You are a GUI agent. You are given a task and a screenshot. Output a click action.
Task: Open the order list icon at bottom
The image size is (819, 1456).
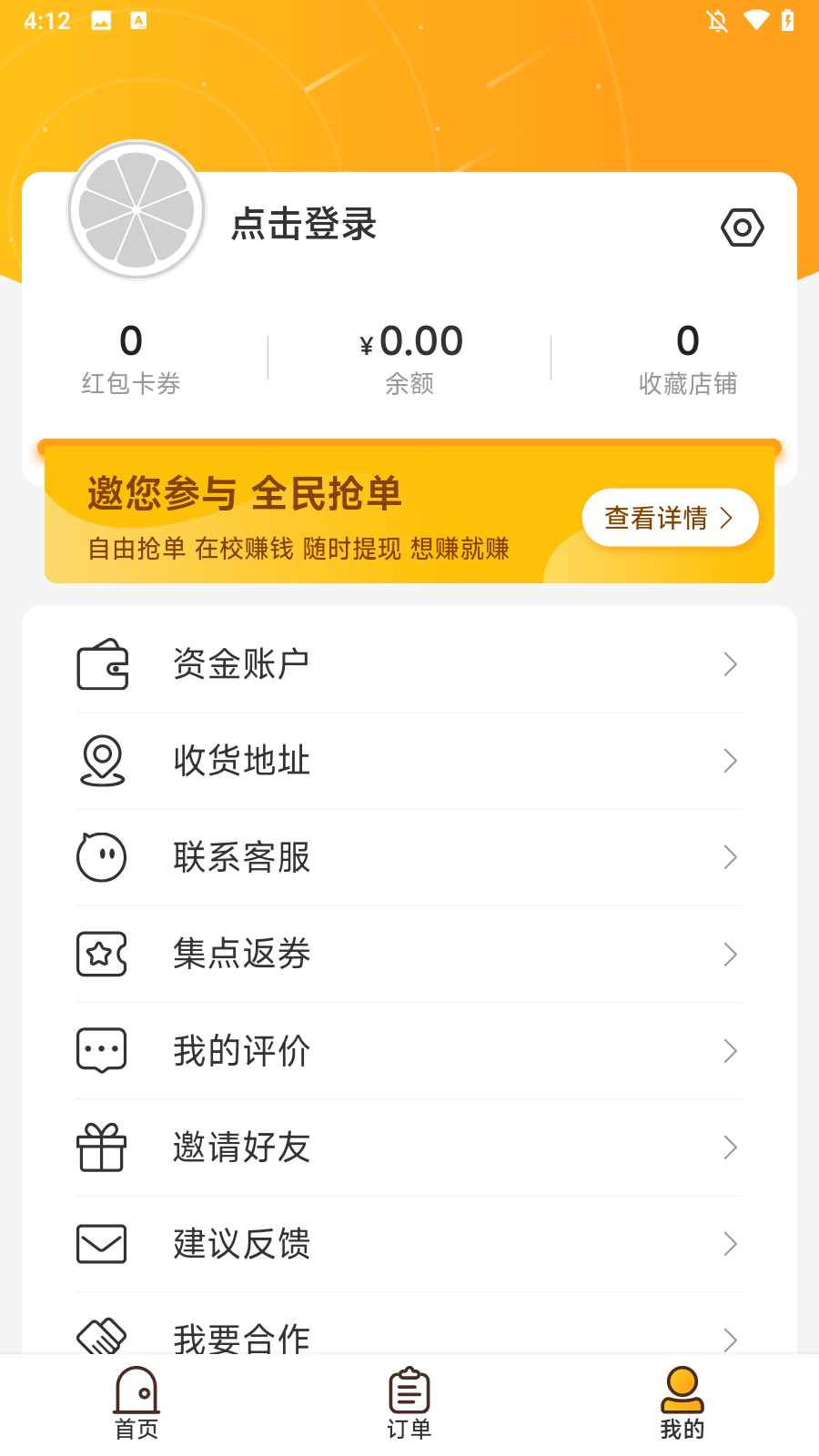click(x=409, y=1390)
